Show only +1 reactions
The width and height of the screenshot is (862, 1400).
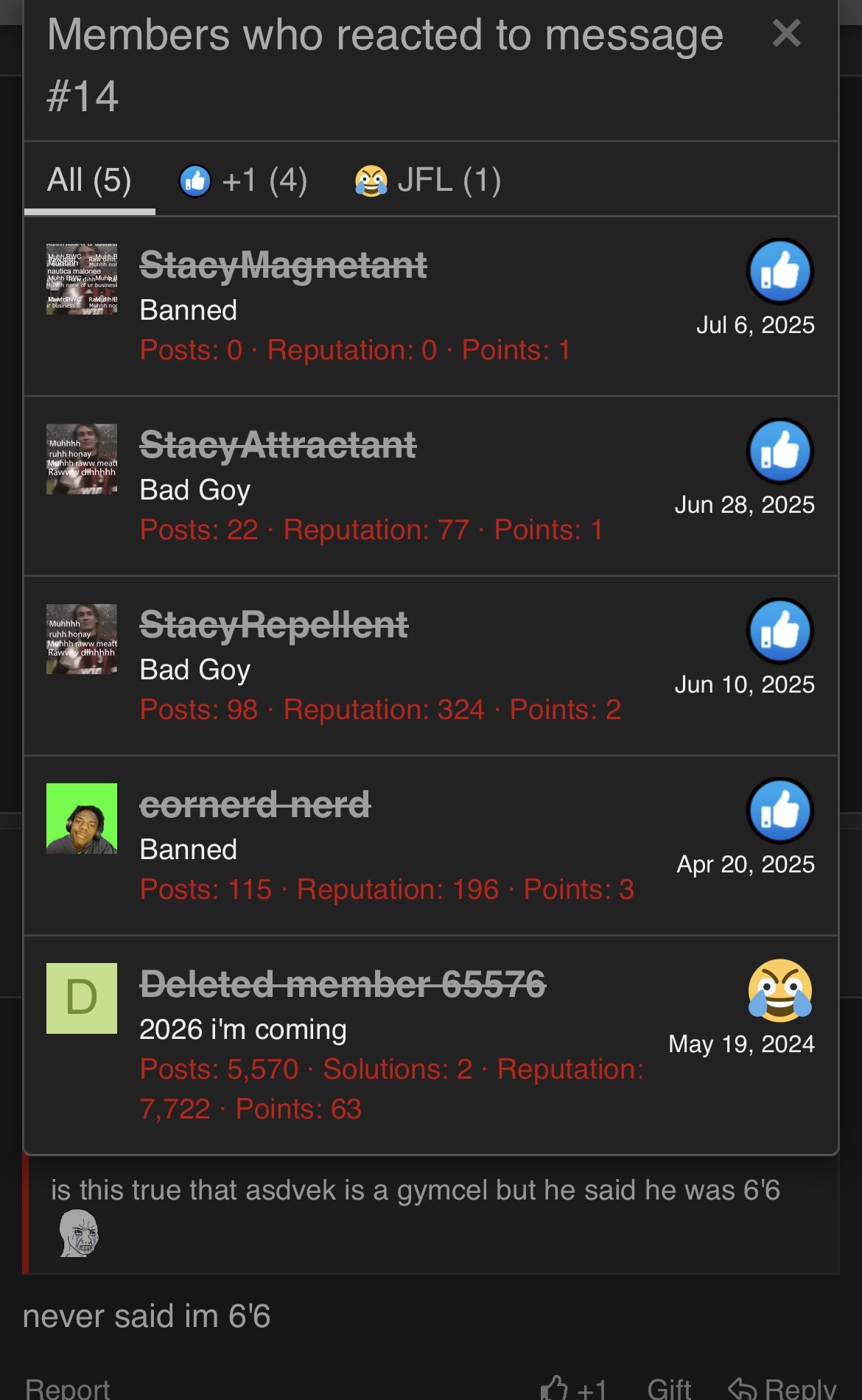click(x=243, y=181)
